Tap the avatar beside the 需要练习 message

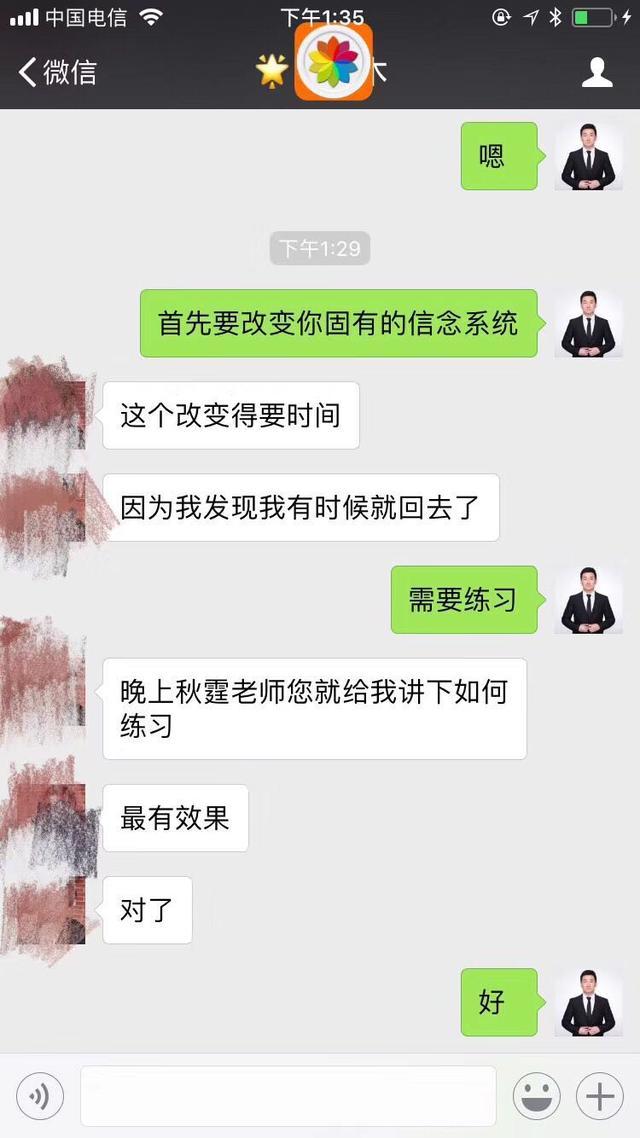pyautogui.click(x=588, y=600)
